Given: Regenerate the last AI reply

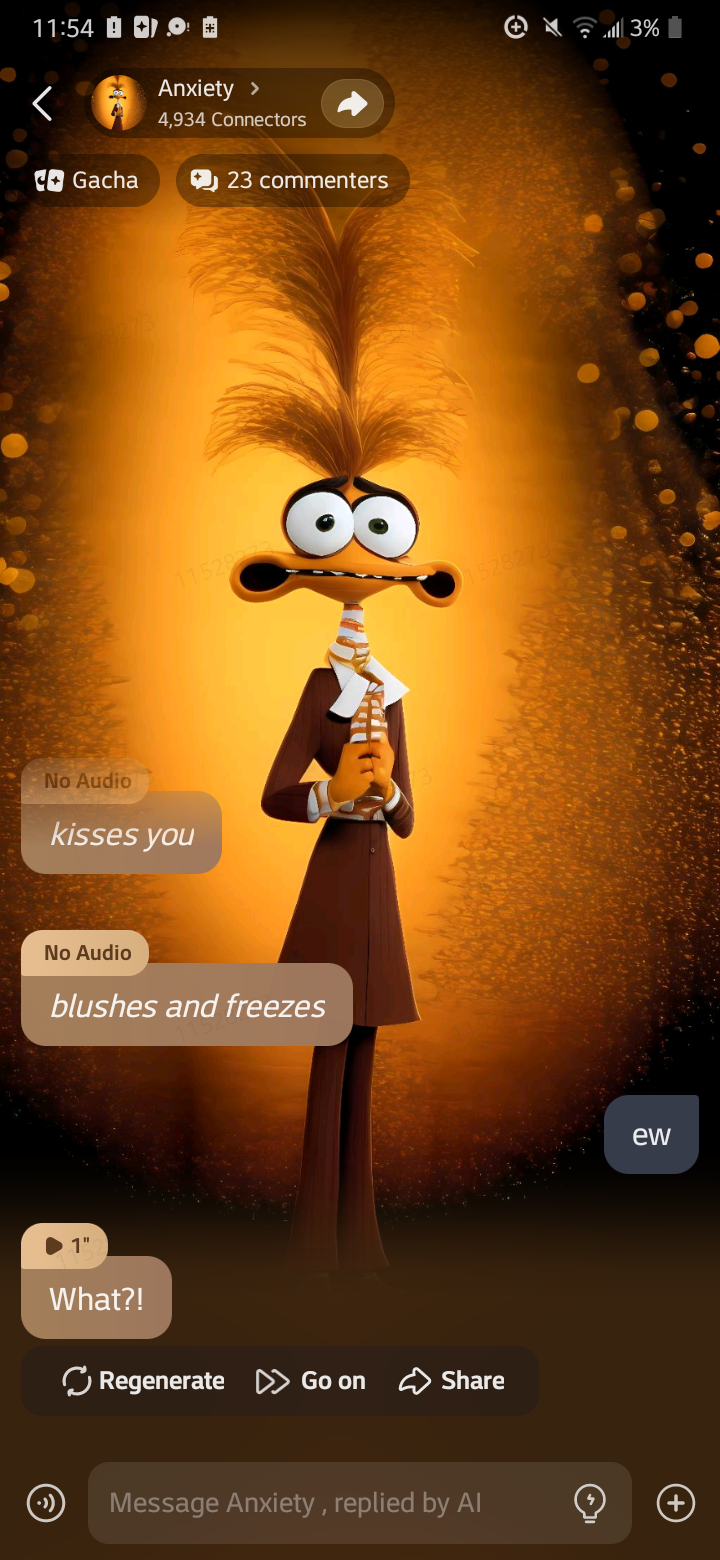Looking at the screenshot, I should [x=143, y=1381].
